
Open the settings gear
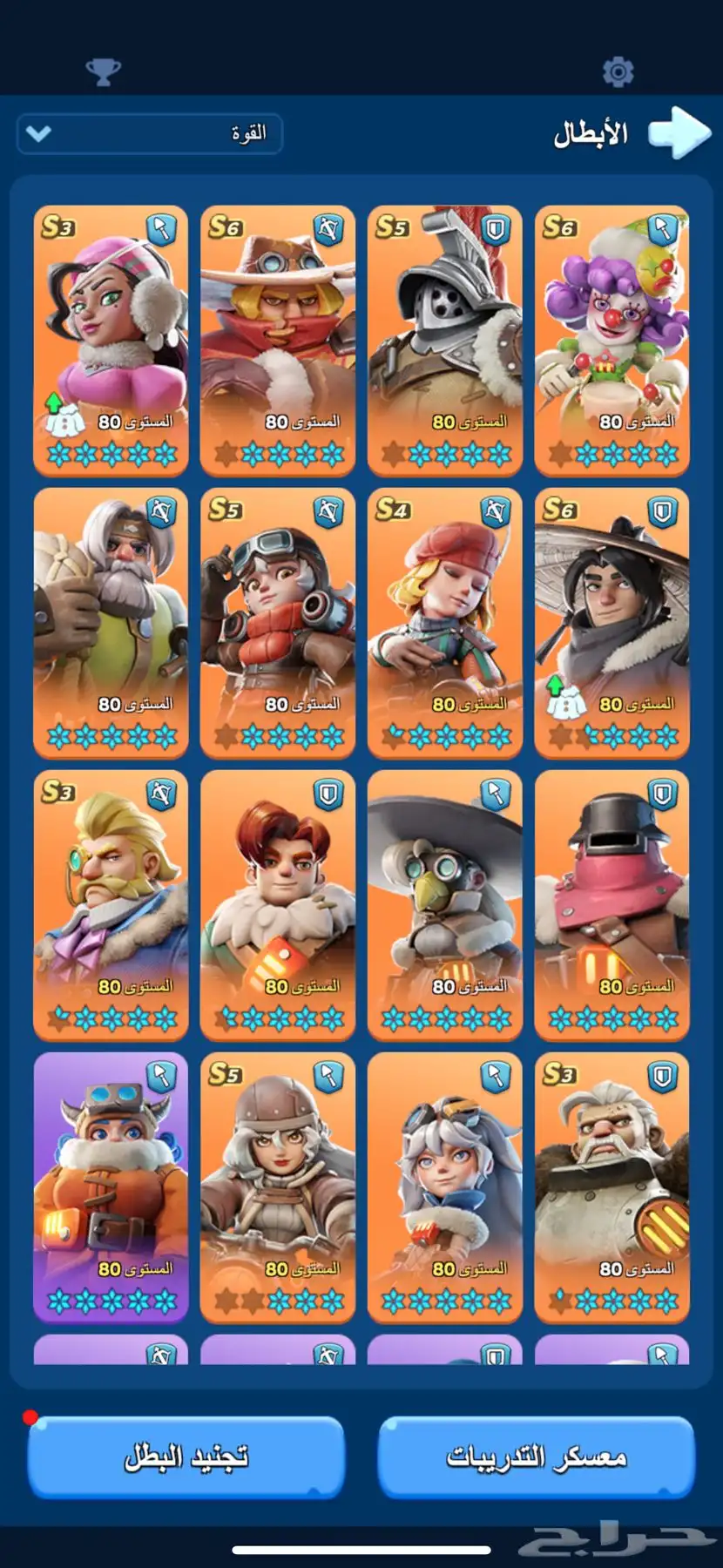pos(618,71)
